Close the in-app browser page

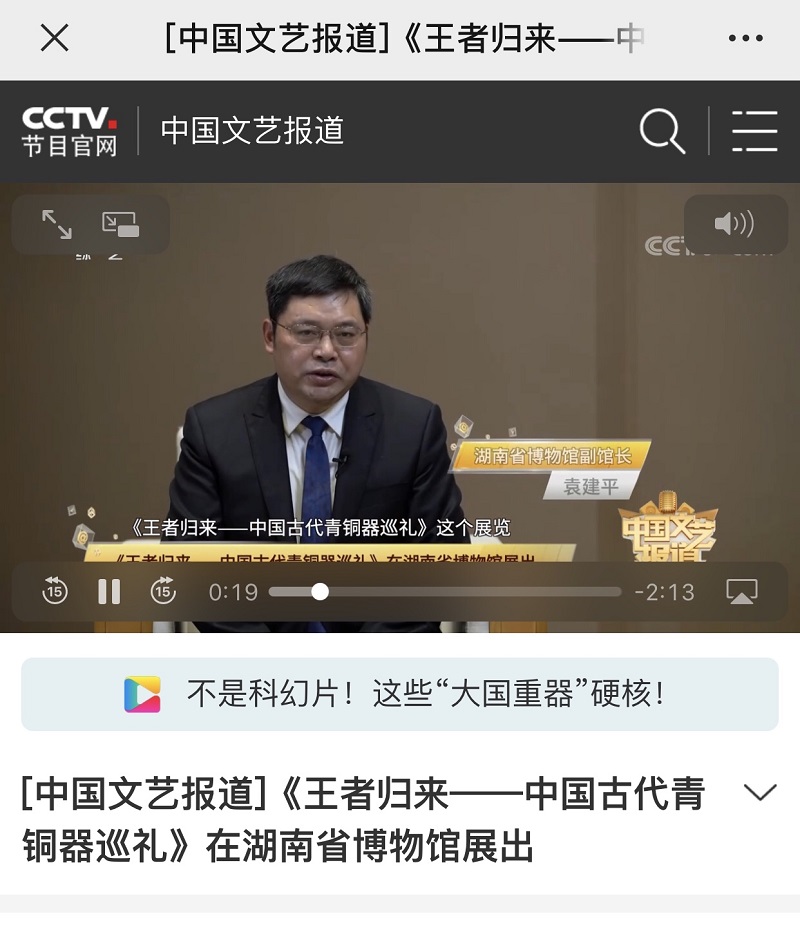[54, 39]
